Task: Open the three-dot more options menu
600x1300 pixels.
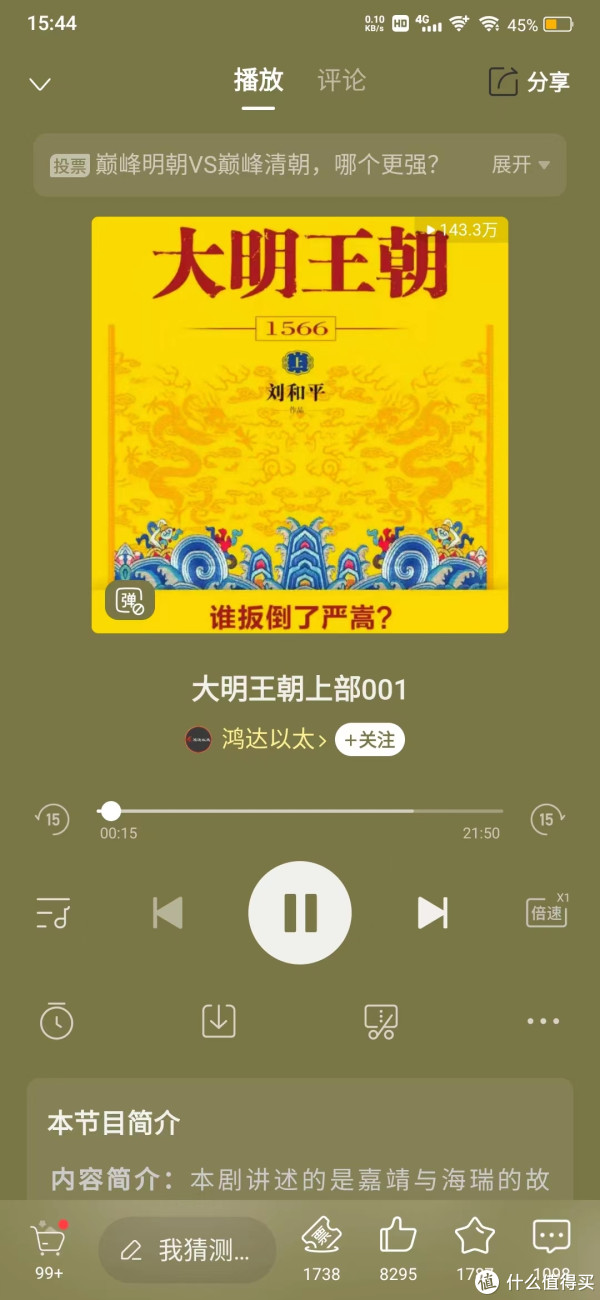Action: pyautogui.click(x=543, y=1021)
